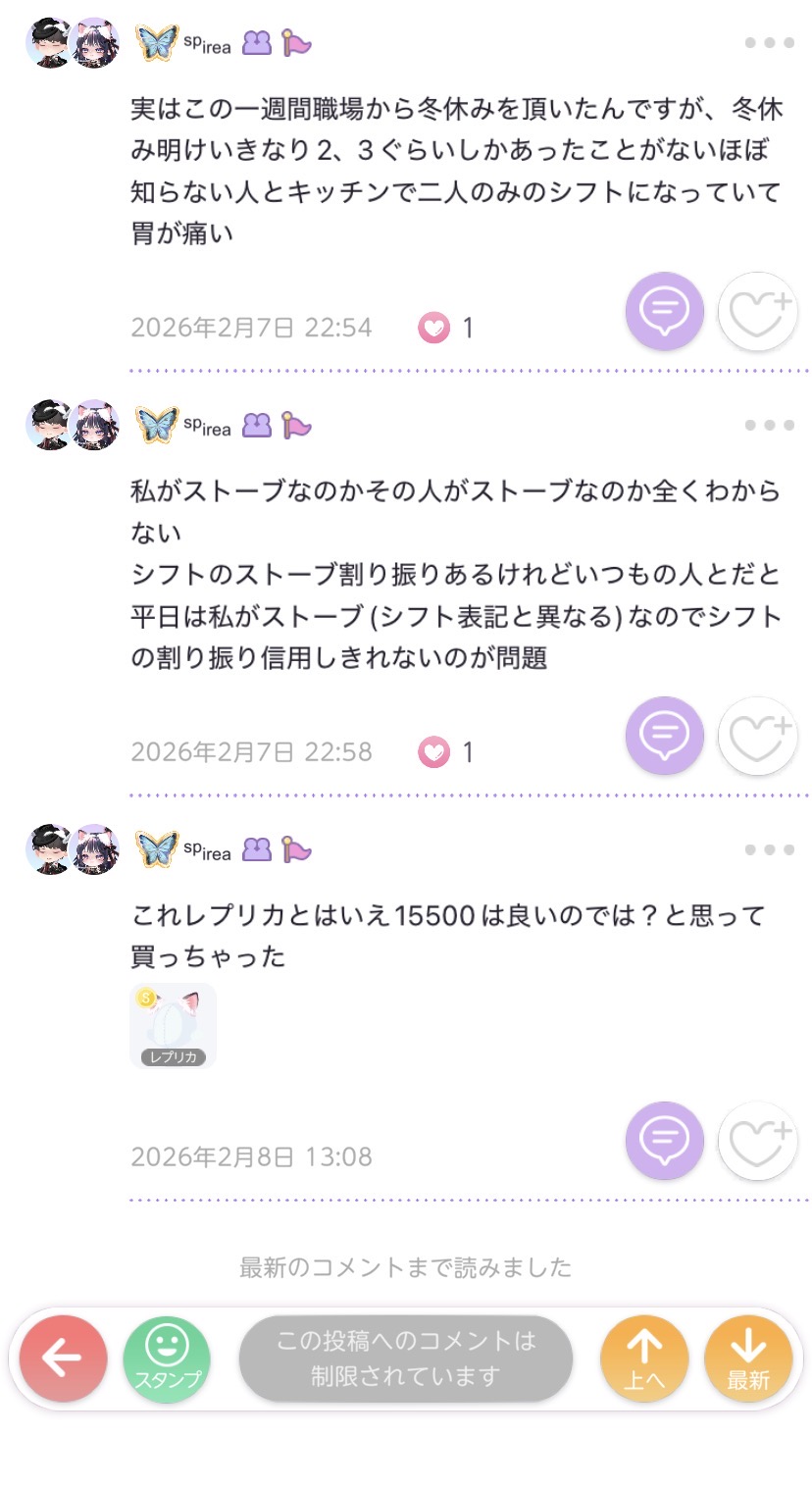Like the comment posted at 22:54
This screenshot has width=812, height=1487.
coord(757,311)
